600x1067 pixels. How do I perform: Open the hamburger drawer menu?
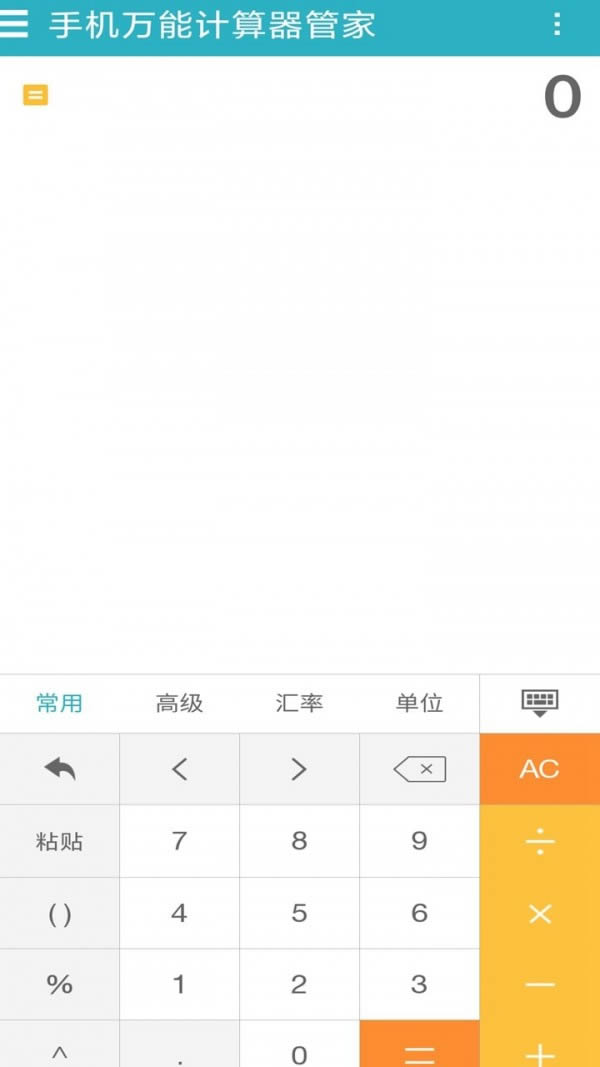click(14, 24)
